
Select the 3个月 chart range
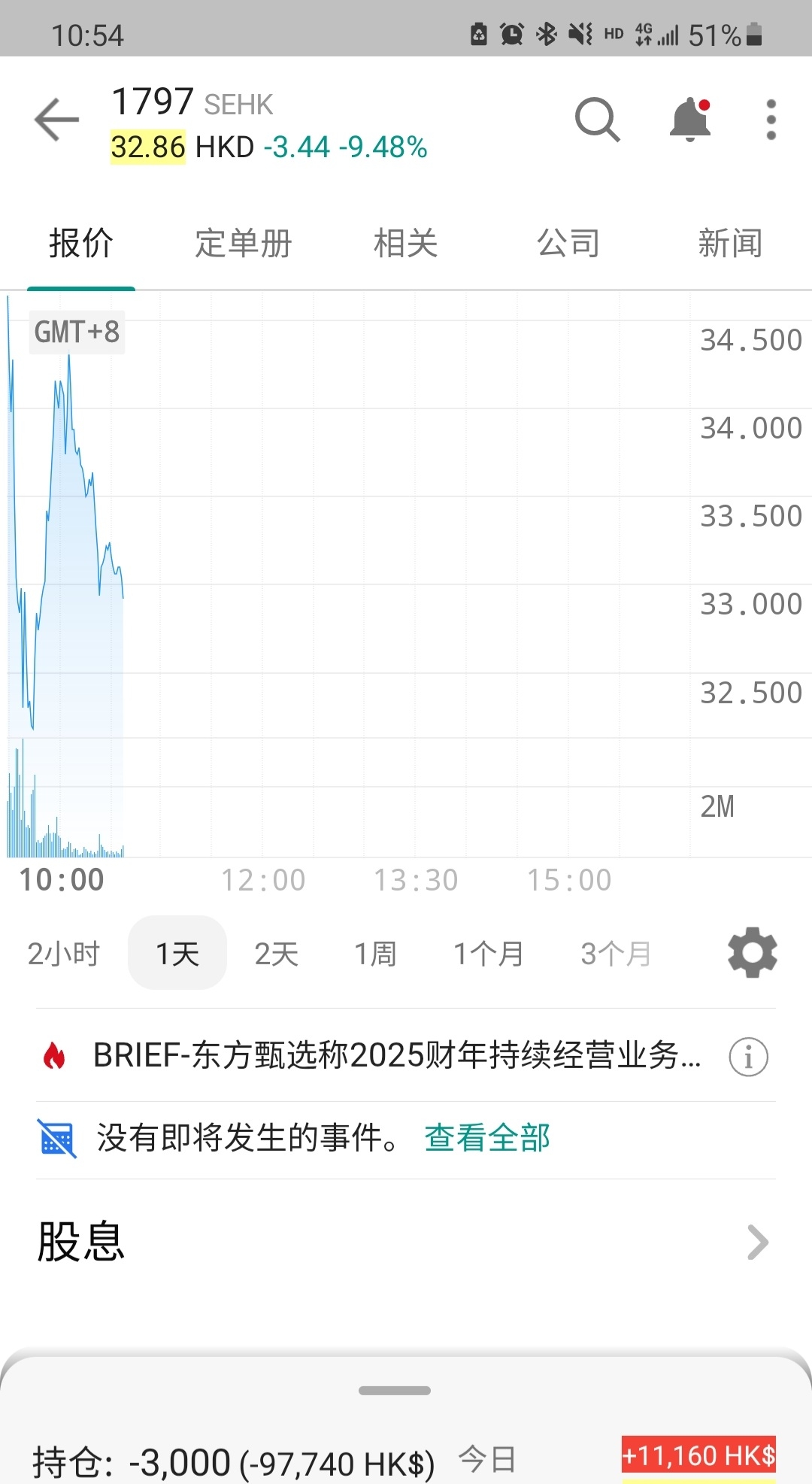tap(616, 953)
